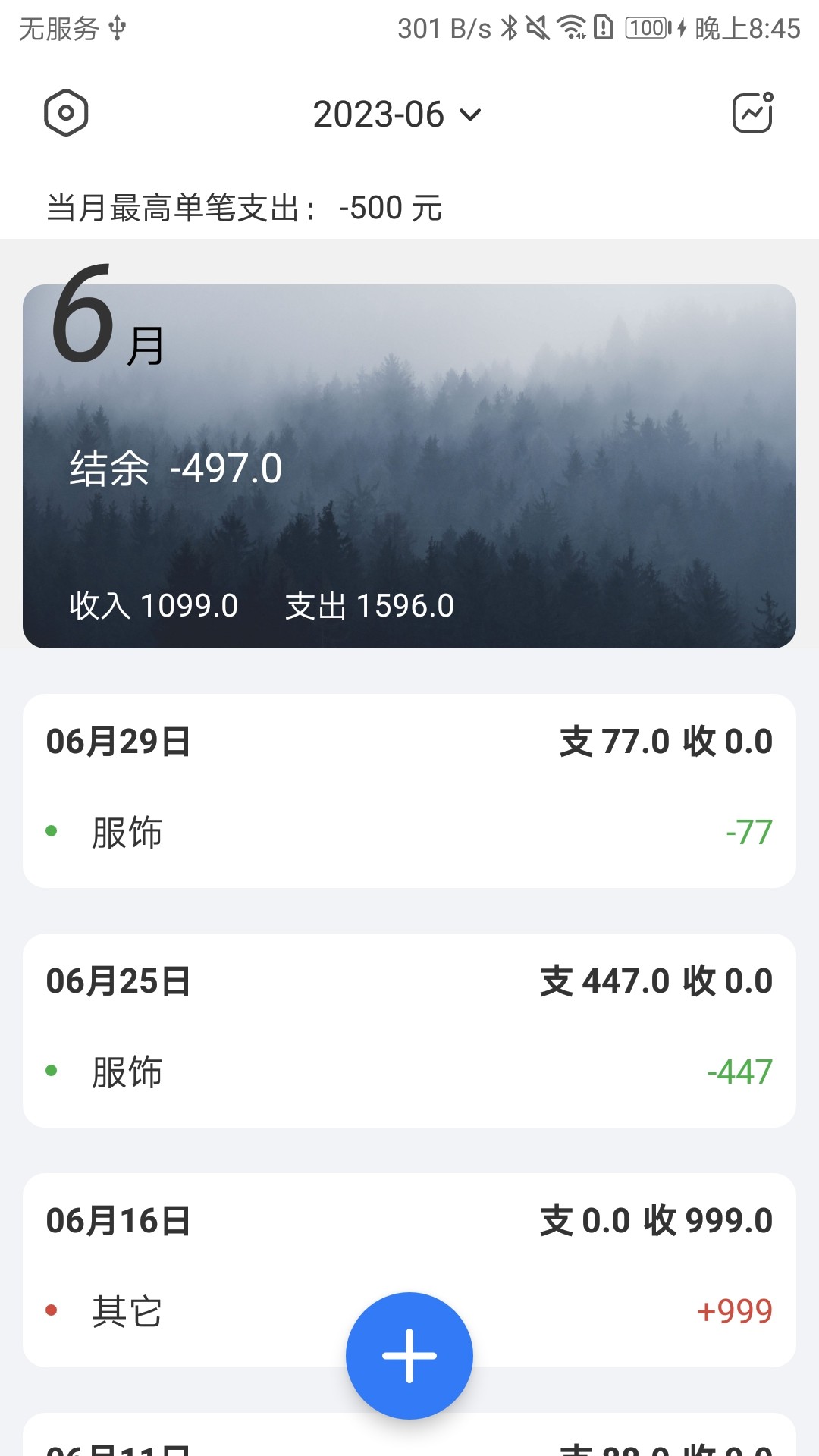This screenshot has height=1456, width=819.
Task: Tap the blue plus button to add record
Action: click(x=409, y=1355)
